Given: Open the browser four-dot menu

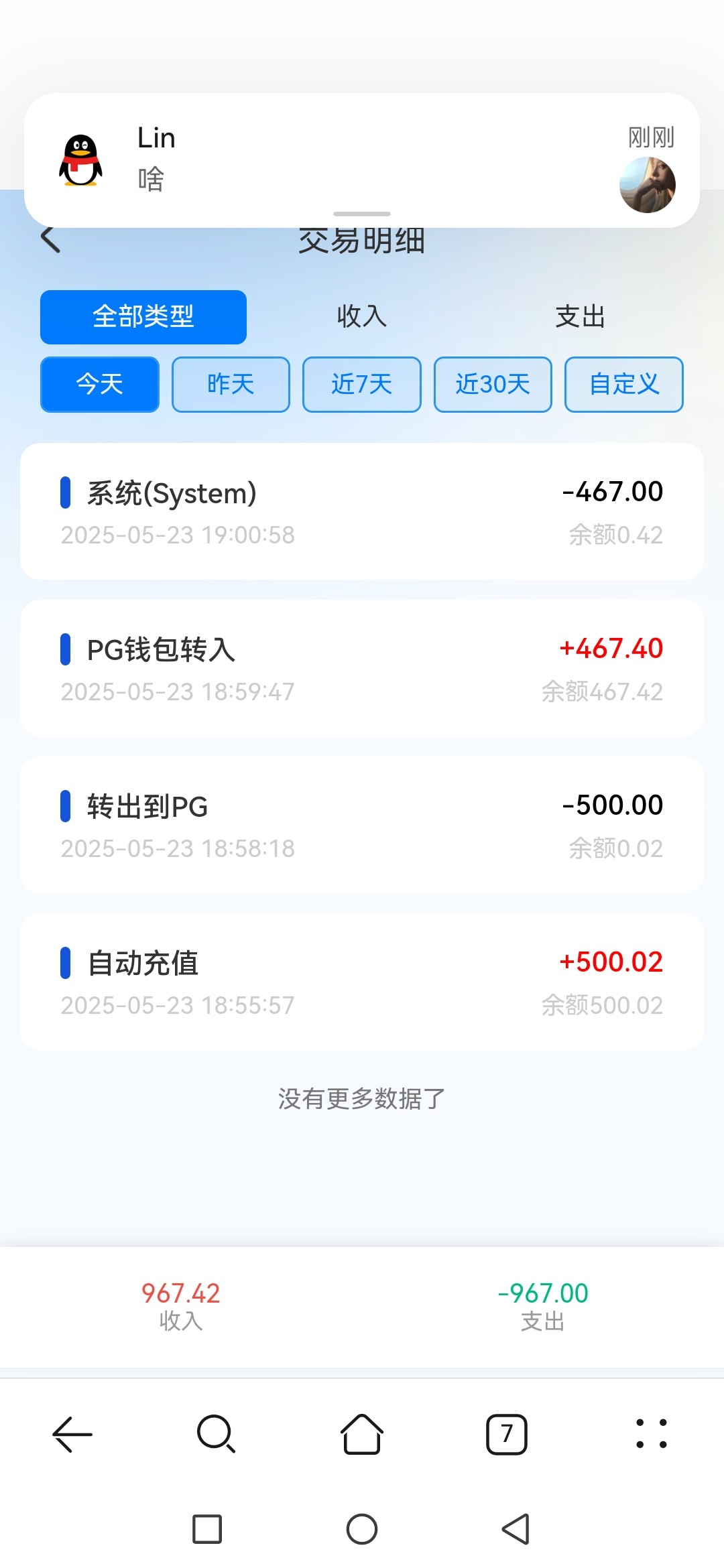Looking at the screenshot, I should (x=651, y=1434).
